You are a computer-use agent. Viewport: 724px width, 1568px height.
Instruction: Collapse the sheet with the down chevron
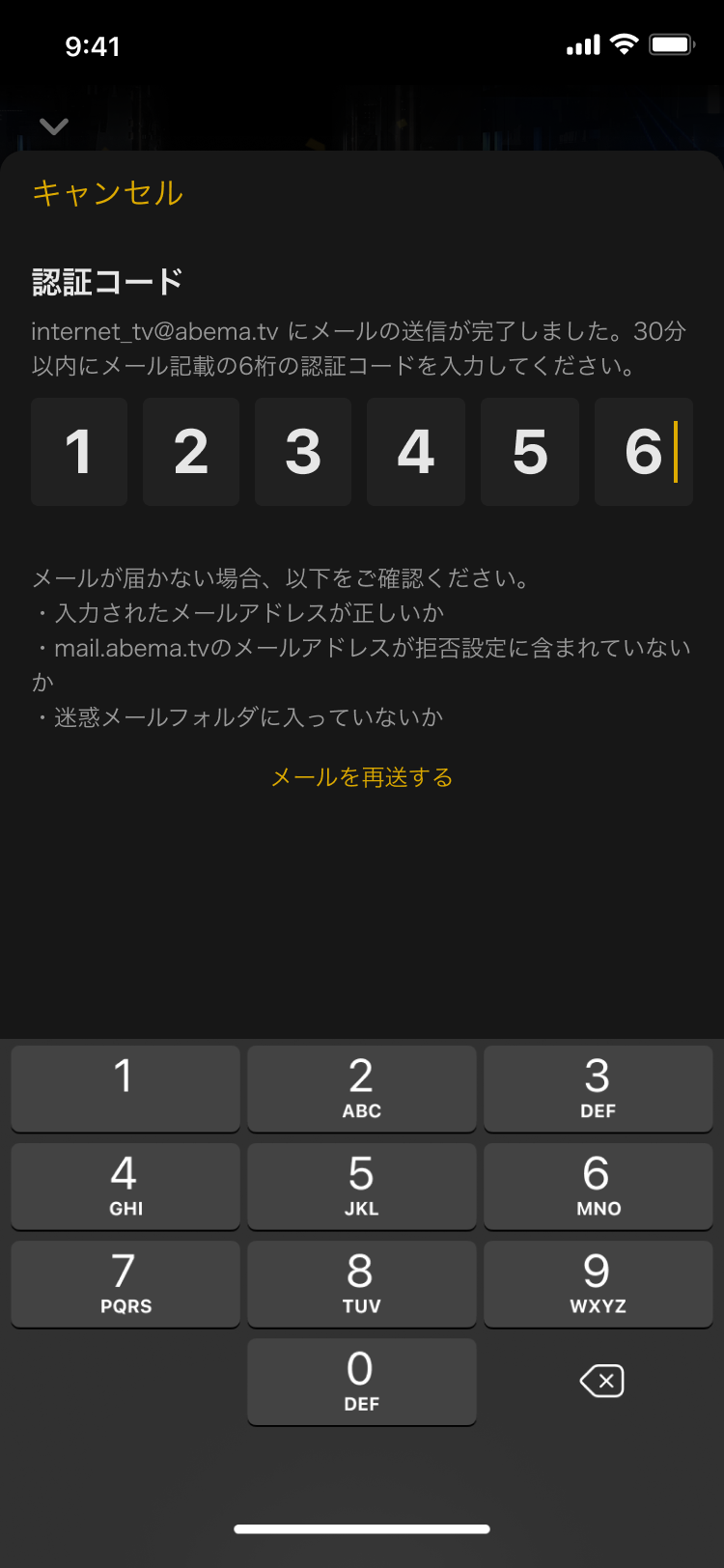pyautogui.click(x=54, y=126)
